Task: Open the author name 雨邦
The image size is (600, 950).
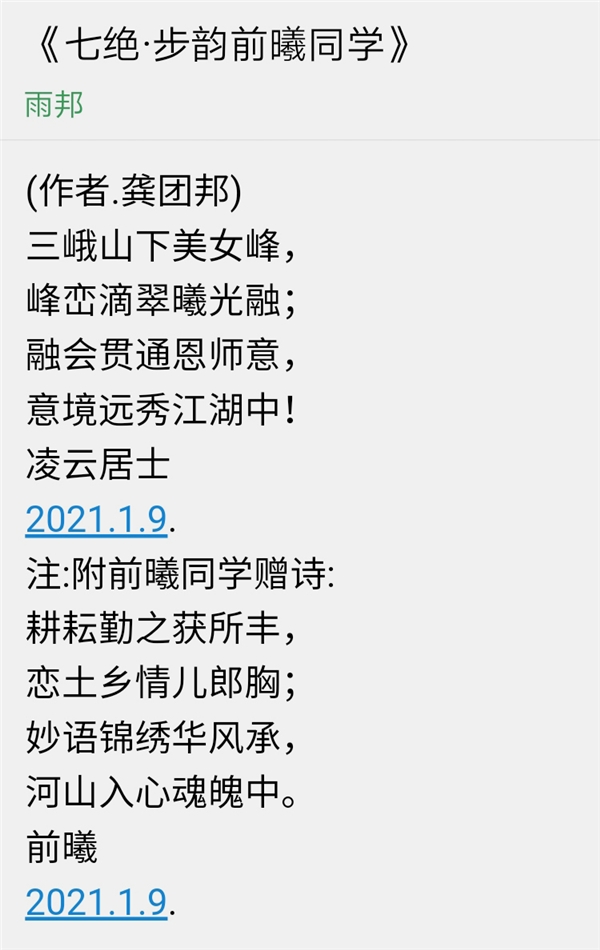Action: 54,104
